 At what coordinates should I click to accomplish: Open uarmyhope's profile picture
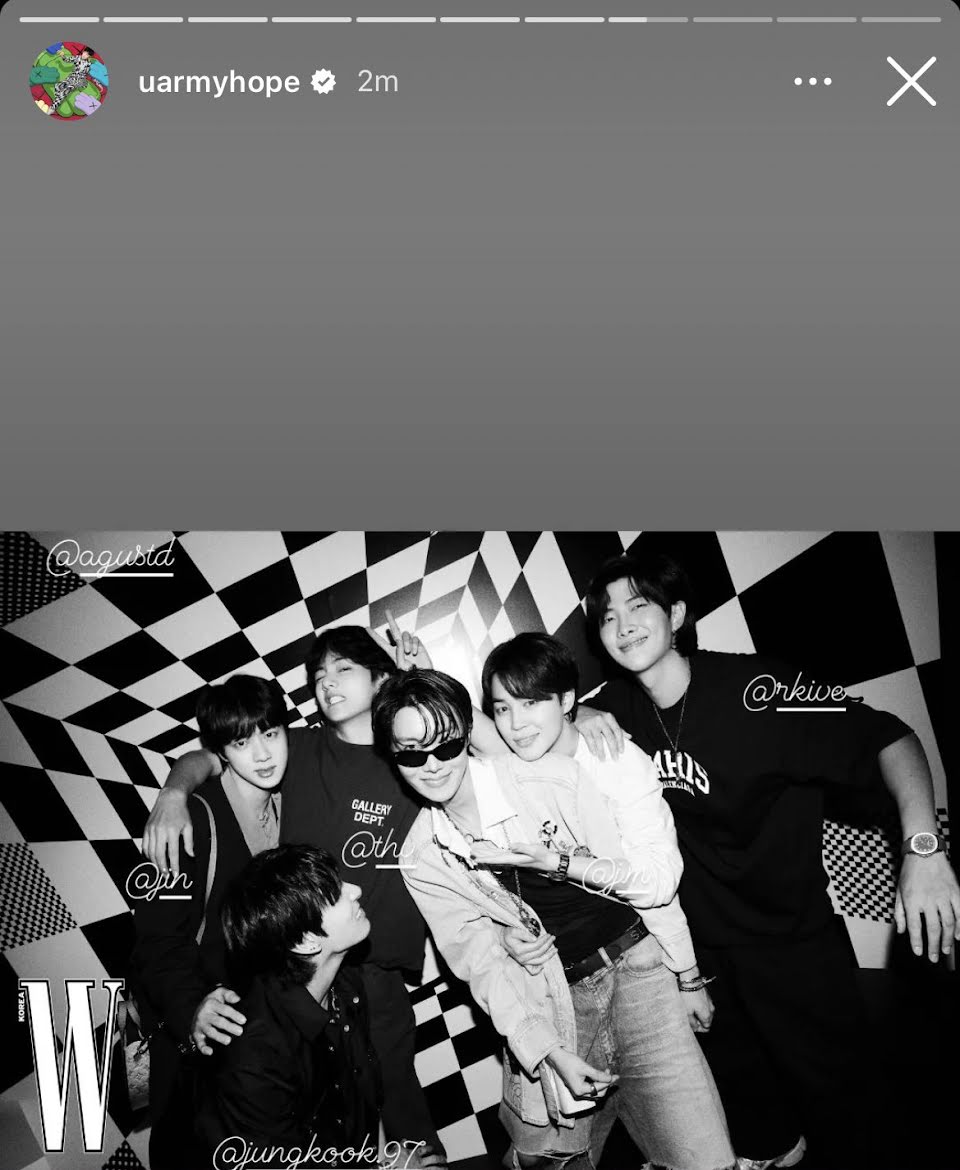coord(69,81)
